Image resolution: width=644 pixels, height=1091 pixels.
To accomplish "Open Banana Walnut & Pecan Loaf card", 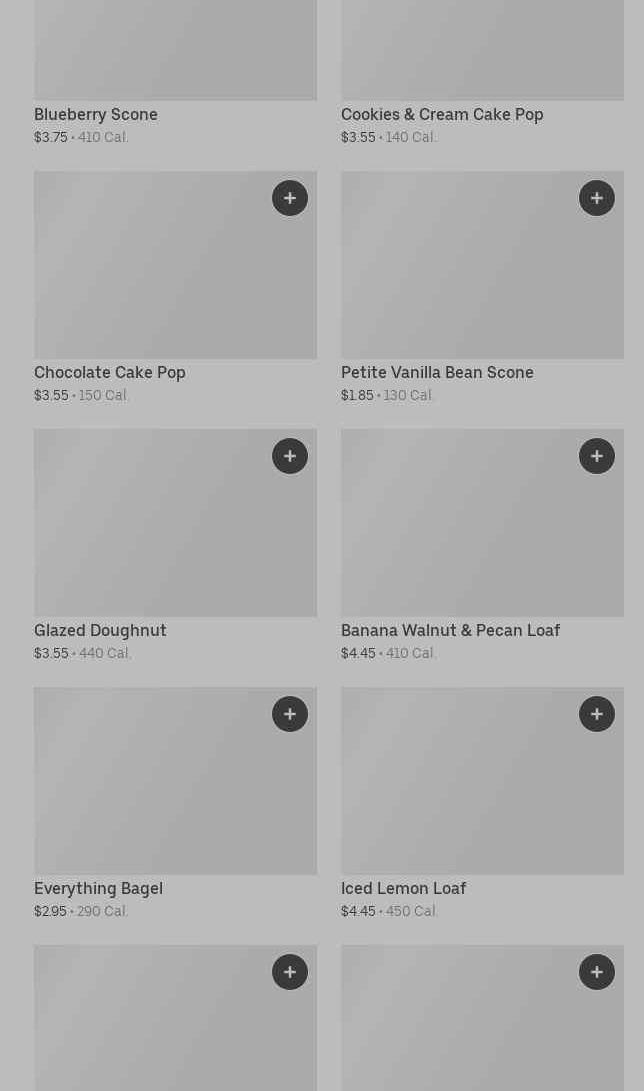I will click(450, 630).
